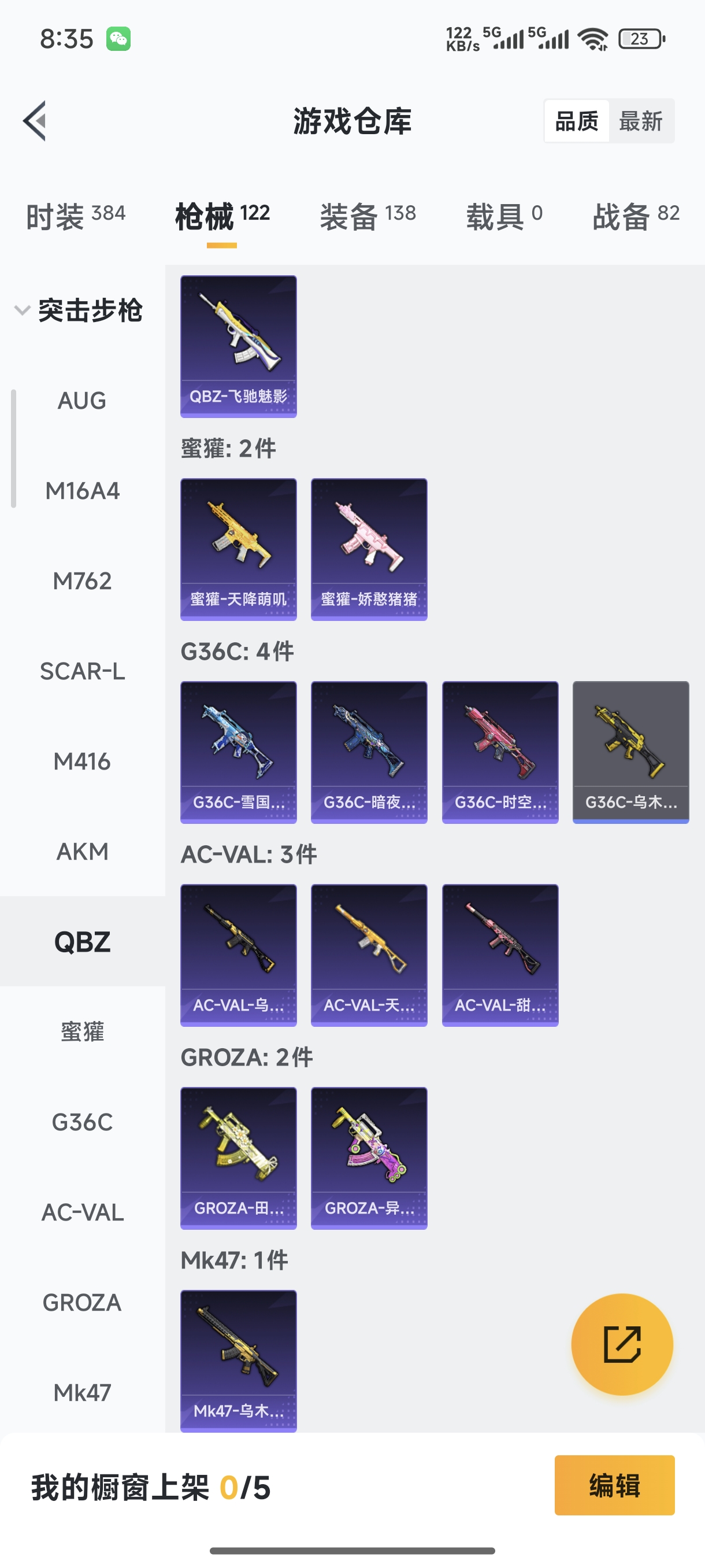
Task: Switch to the 战备 tab
Action: tap(636, 216)
